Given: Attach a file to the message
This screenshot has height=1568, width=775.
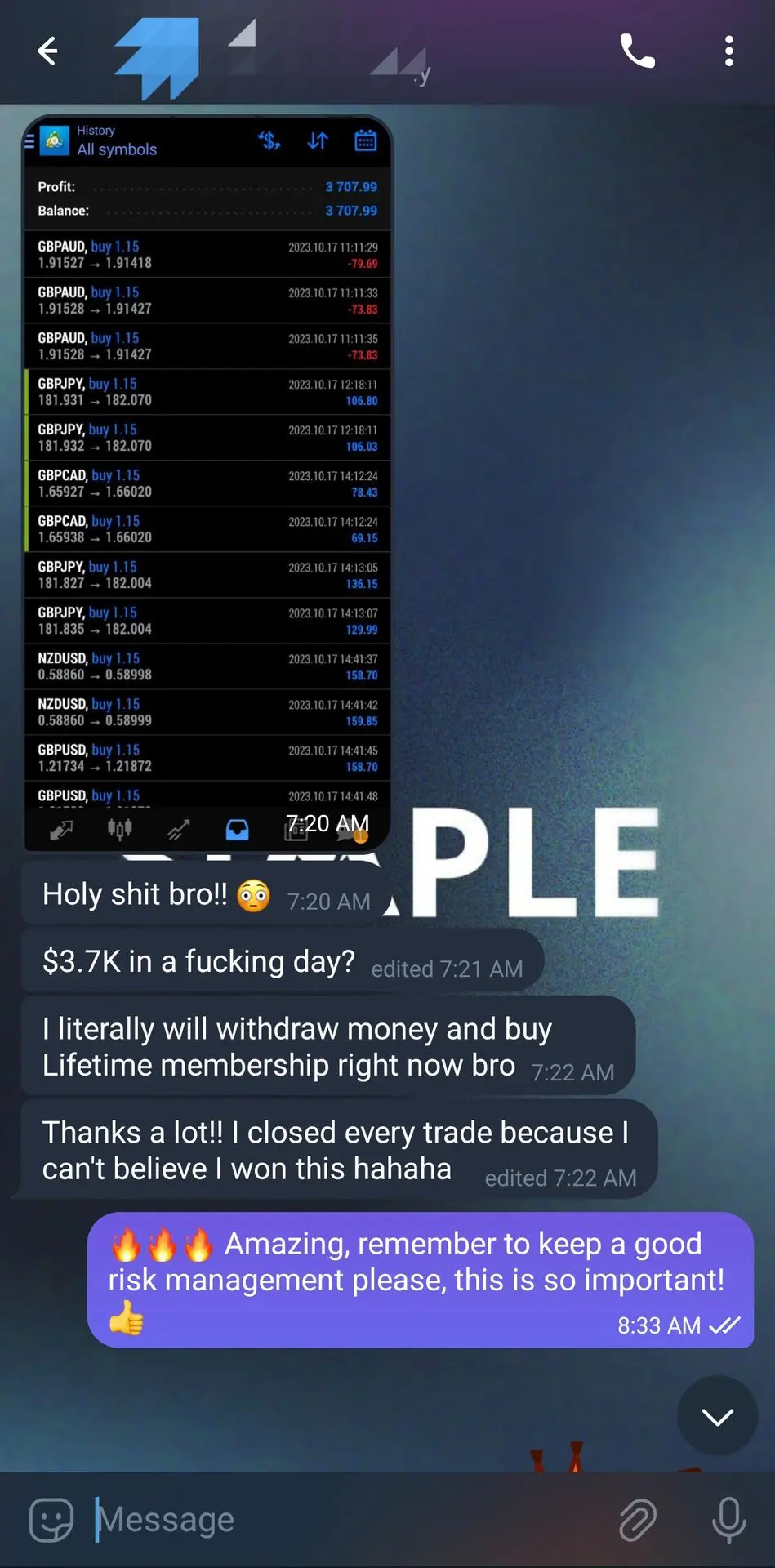Looking at the screenshot, I should click(x=638, y=1520).
